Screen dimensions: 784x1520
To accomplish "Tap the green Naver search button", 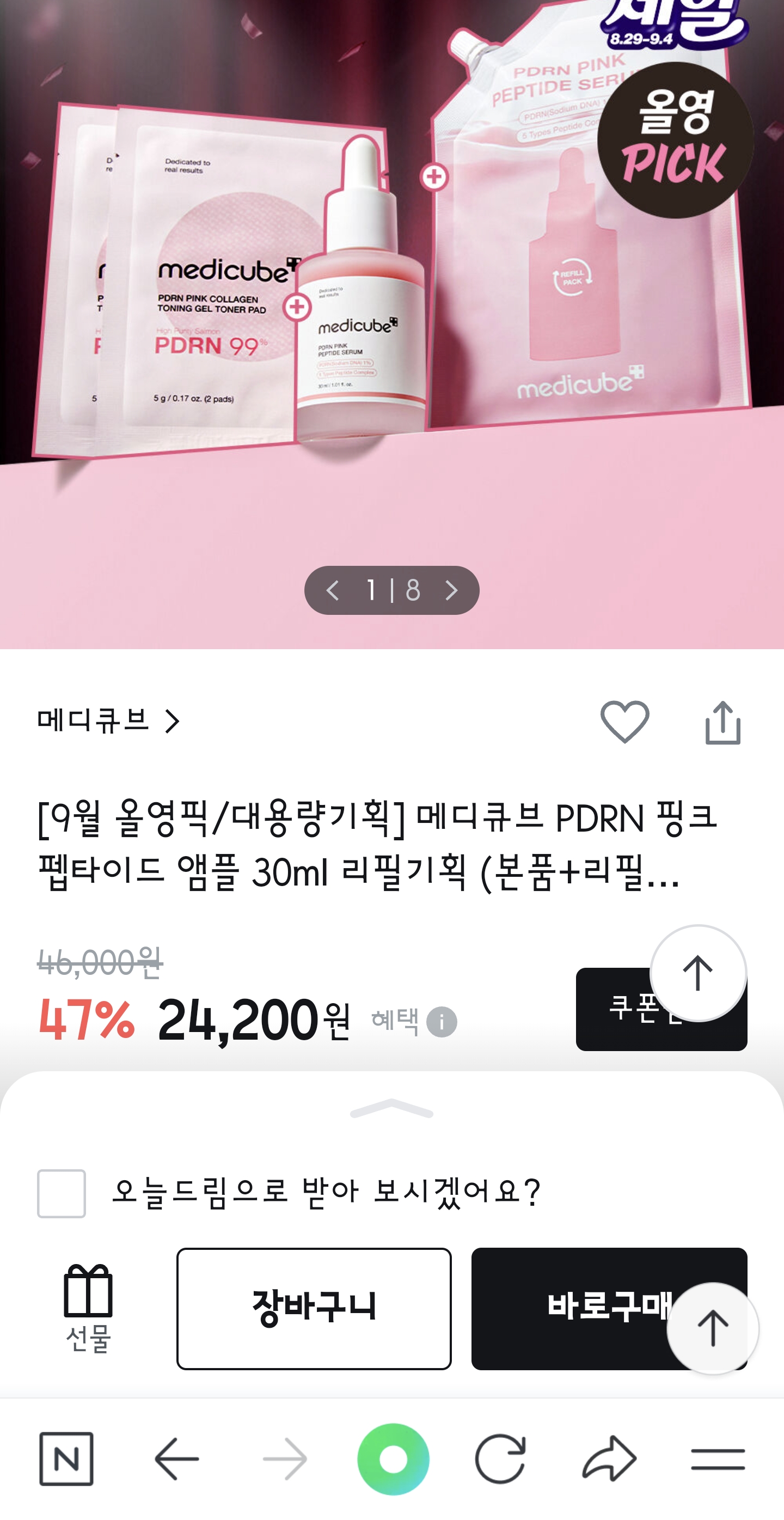I will point(393,1458).
